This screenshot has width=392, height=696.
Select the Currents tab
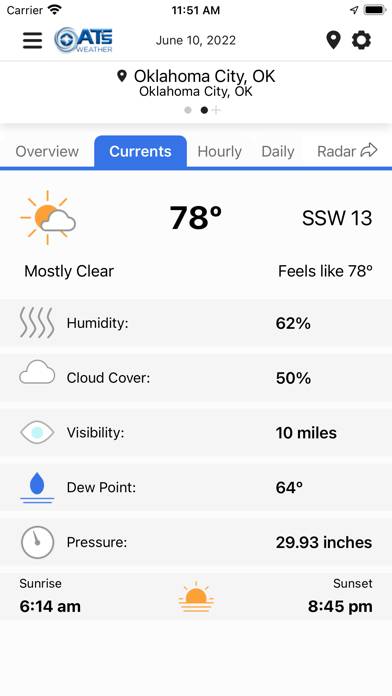click(140, 151)
